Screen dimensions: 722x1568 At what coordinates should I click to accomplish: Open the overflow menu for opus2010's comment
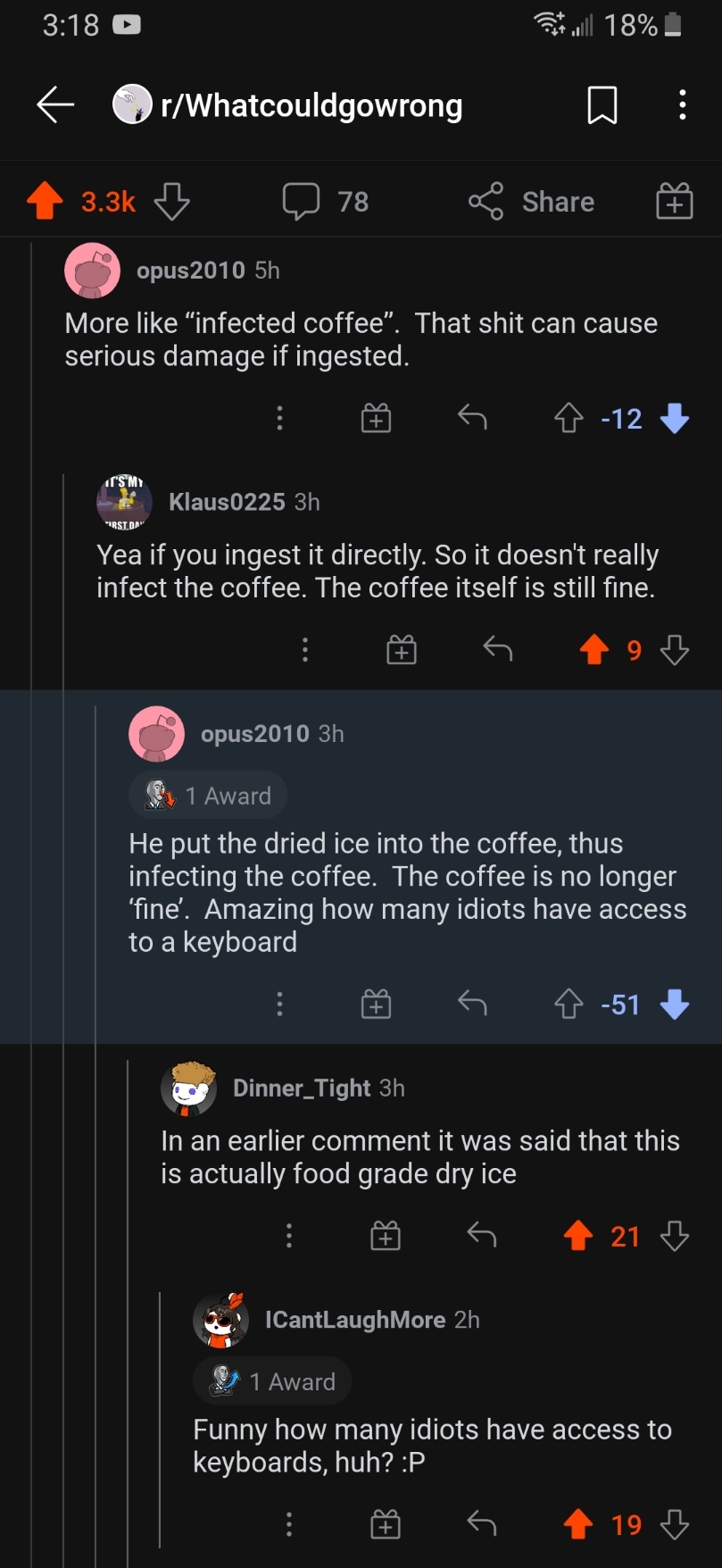[x=279, y=417]
